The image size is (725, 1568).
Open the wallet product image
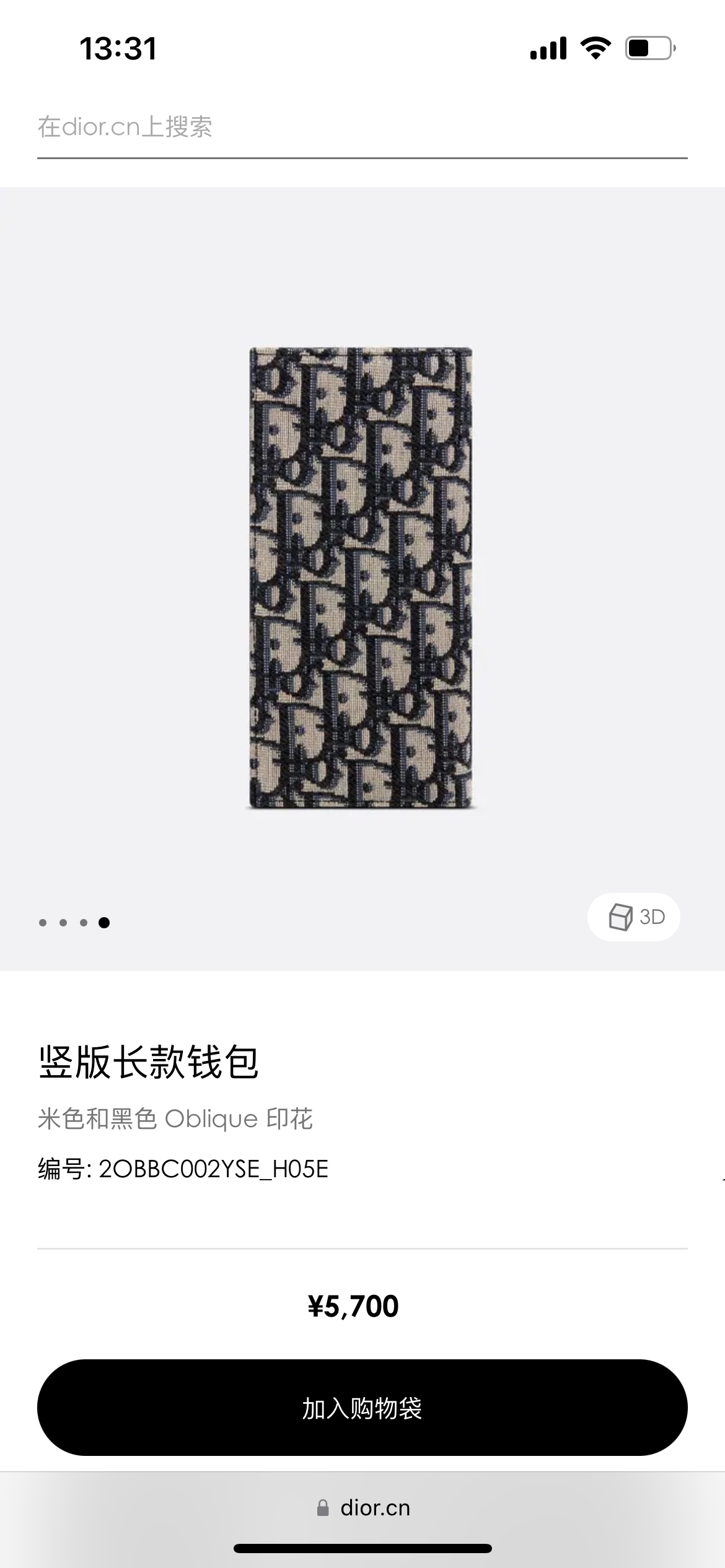pos(361,578)
